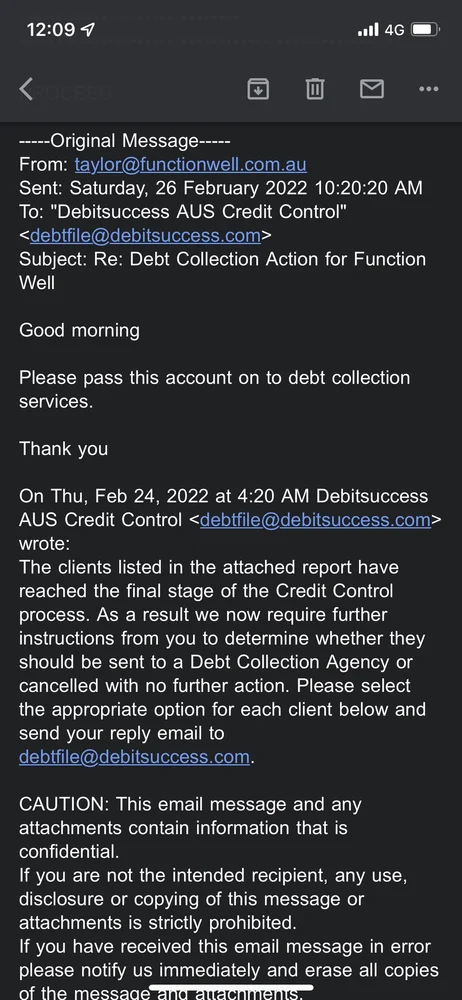The width and height of the screenshot is (462, 1000).
Task: Go back to the inbox
Action: point(26,89)
